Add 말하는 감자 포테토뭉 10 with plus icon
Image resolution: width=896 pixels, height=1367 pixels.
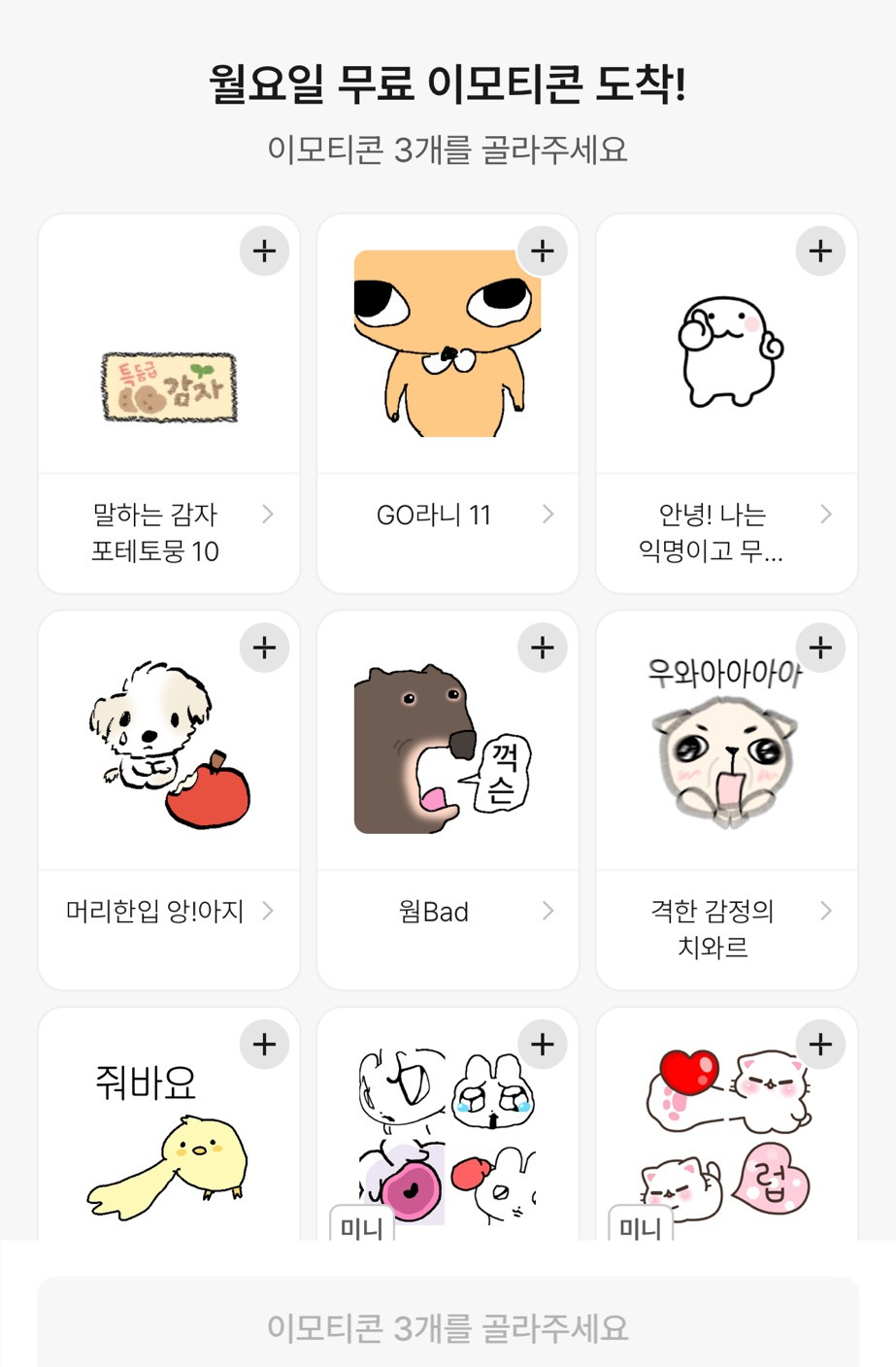264,251
